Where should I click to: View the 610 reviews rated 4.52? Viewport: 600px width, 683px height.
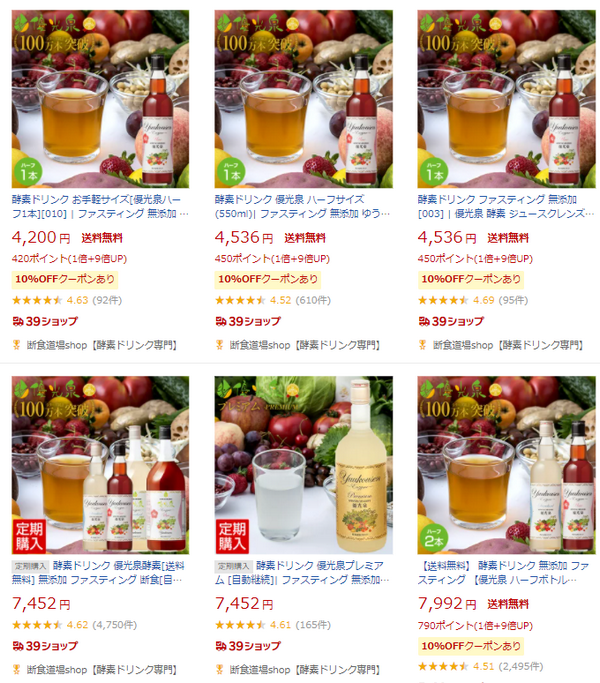point(310,299)
